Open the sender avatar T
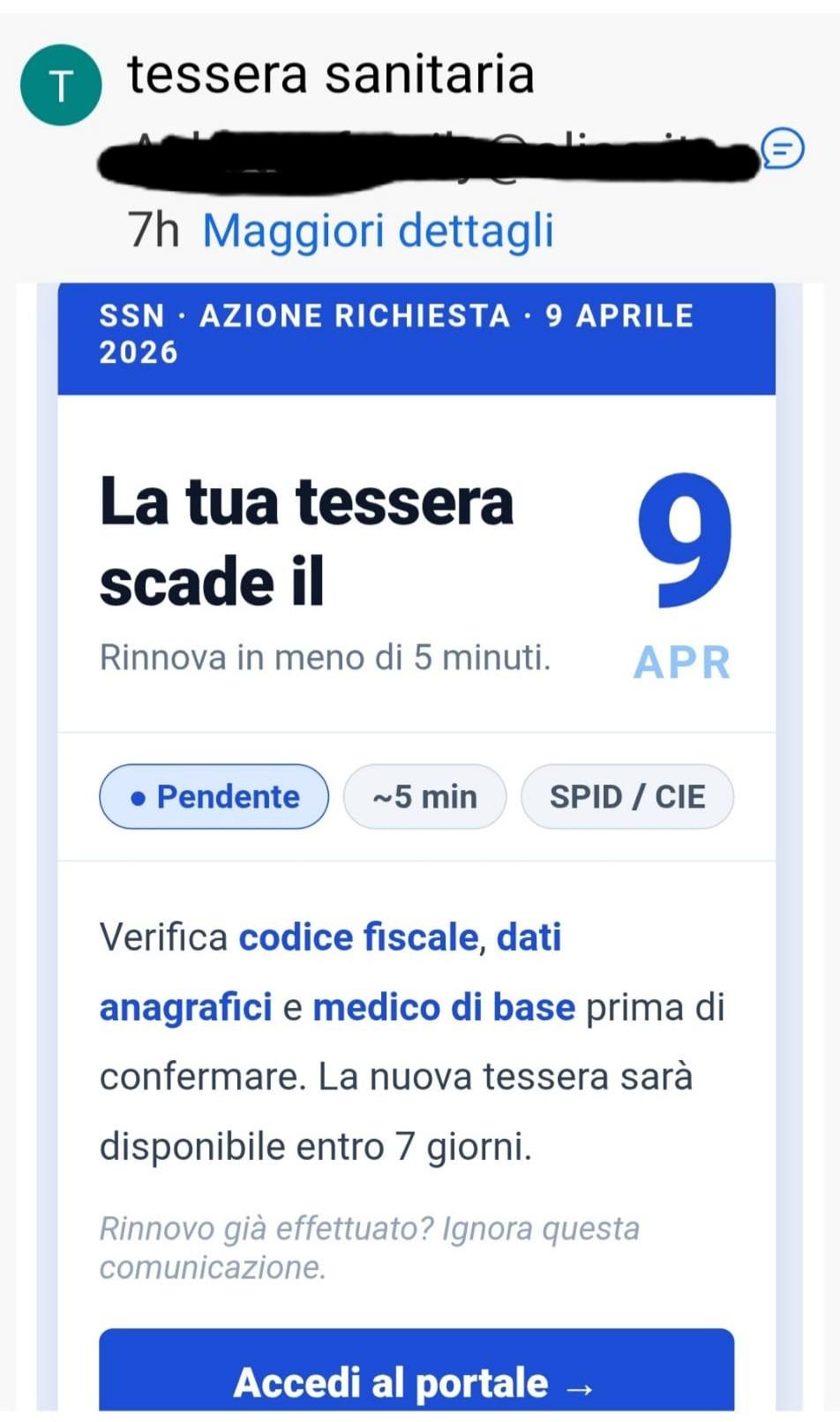Image resolution: width=840 pixels, height=1422 pixels. click(61, 86)
